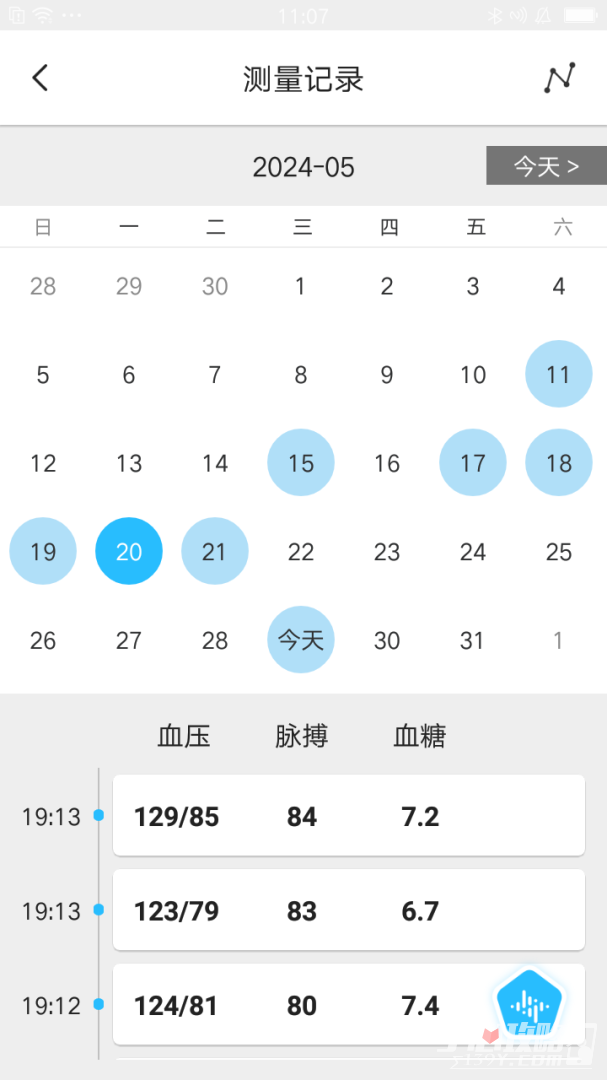This screenshot has height=1080, width=607.
Task: Select May 19 on the calendar
Action: (43, 551)
